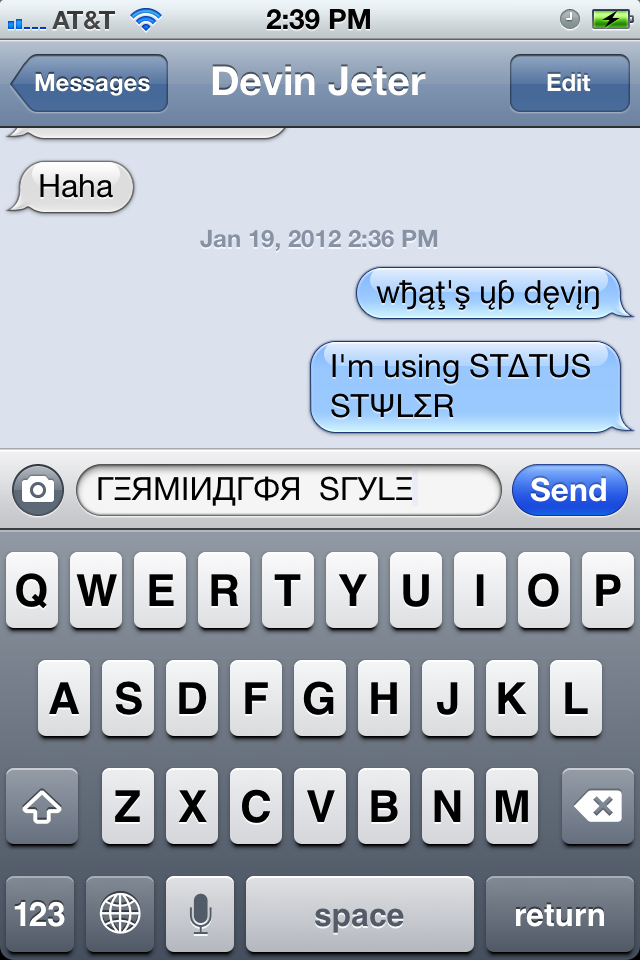640x960 pixels.
Task: Switch keyboard with the globe key
Action: click(120, 914)
